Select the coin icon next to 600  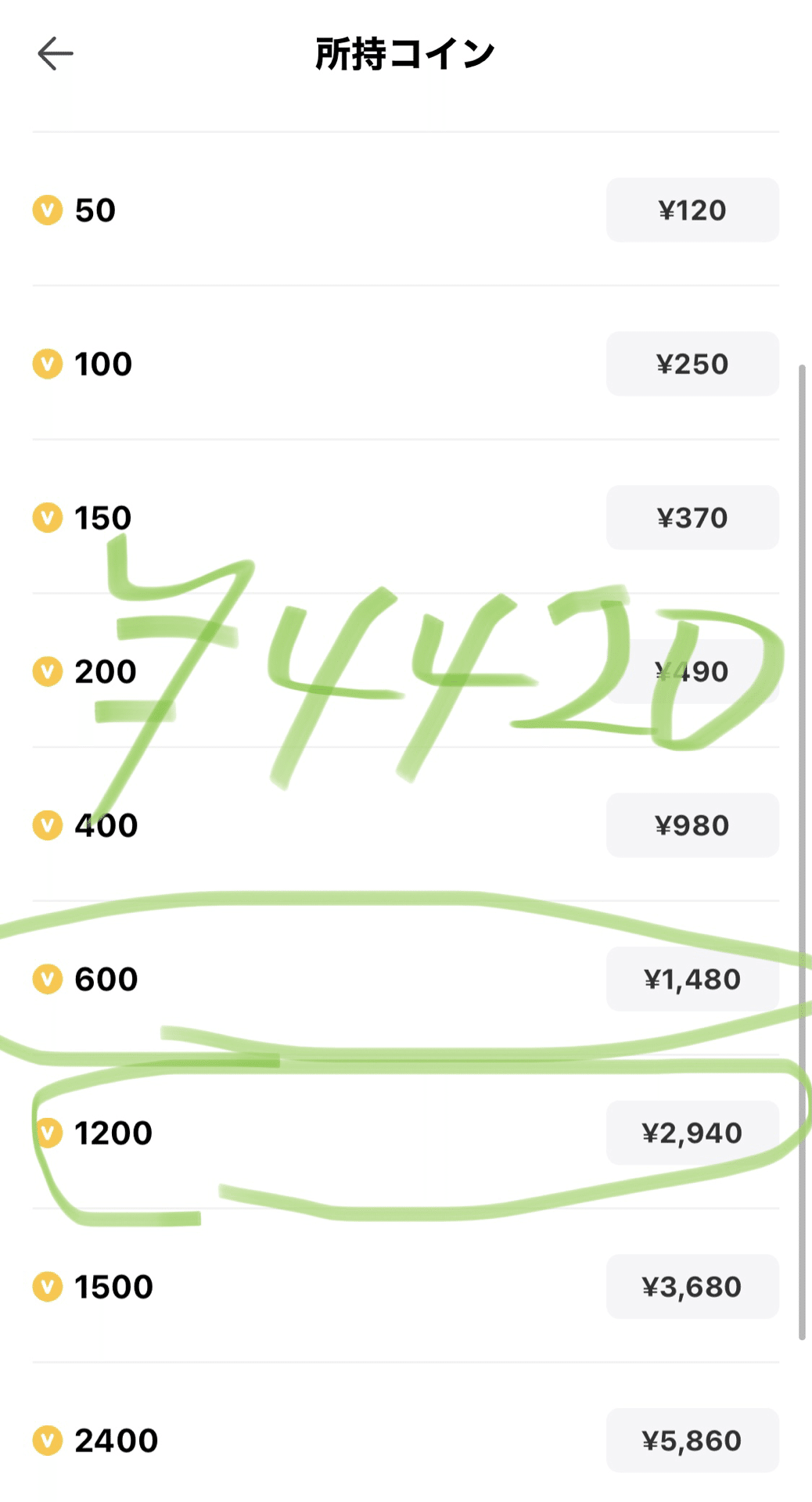[49, 979]
